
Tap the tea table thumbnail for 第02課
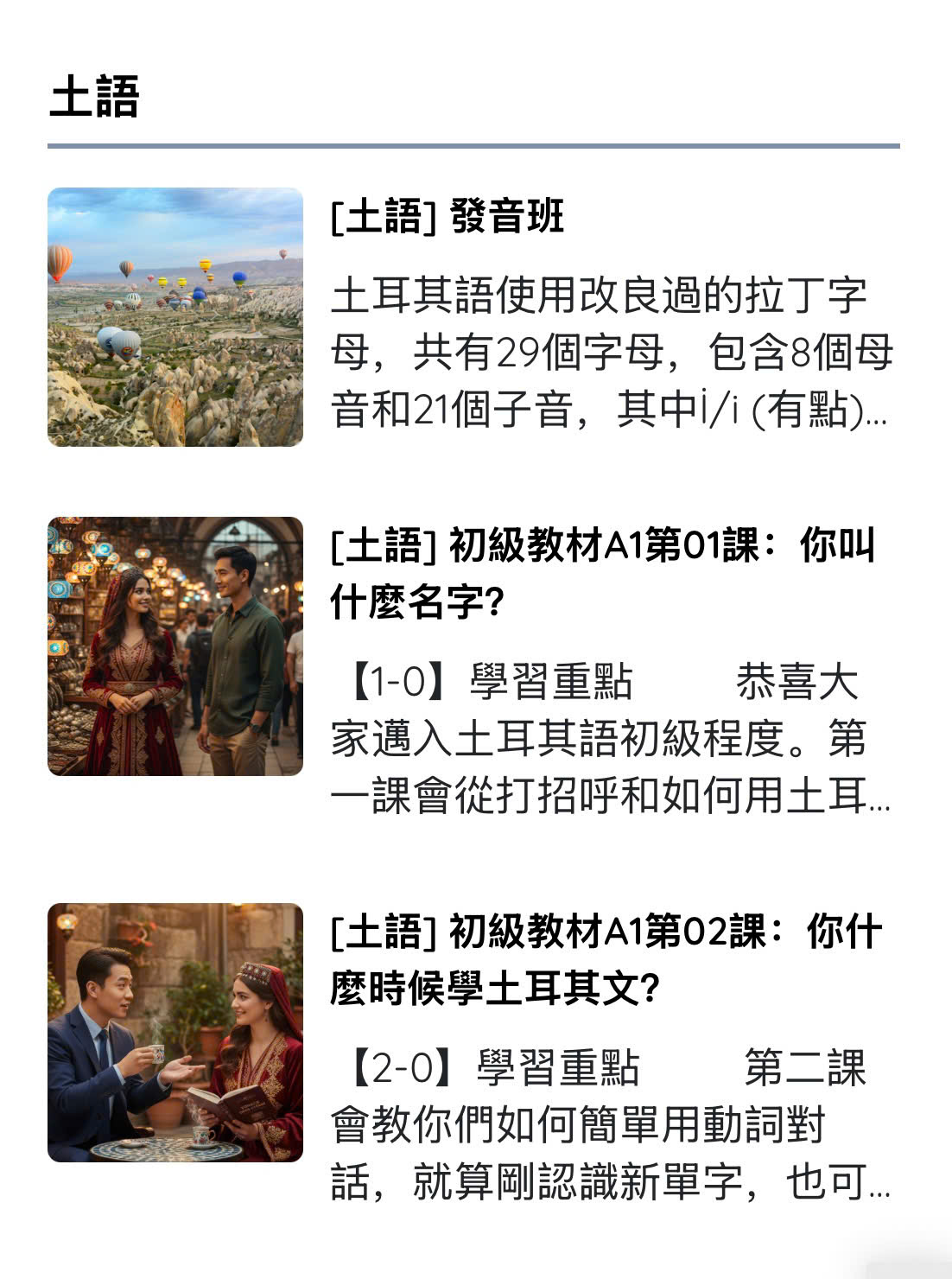point(175,1033)
